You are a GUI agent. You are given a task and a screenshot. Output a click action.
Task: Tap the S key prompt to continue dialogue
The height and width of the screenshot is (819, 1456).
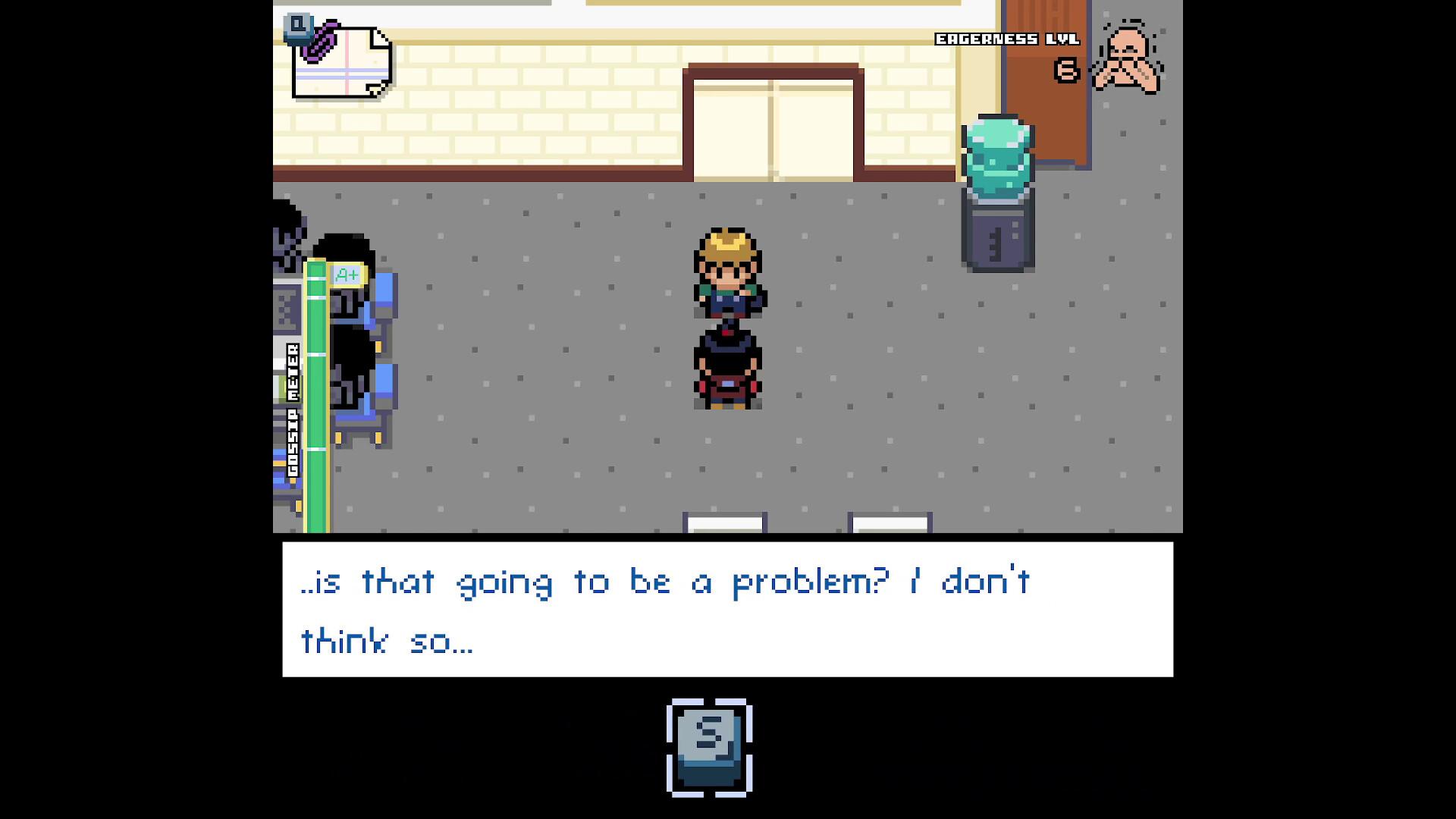pyautogui.click(x=709, y=748)
